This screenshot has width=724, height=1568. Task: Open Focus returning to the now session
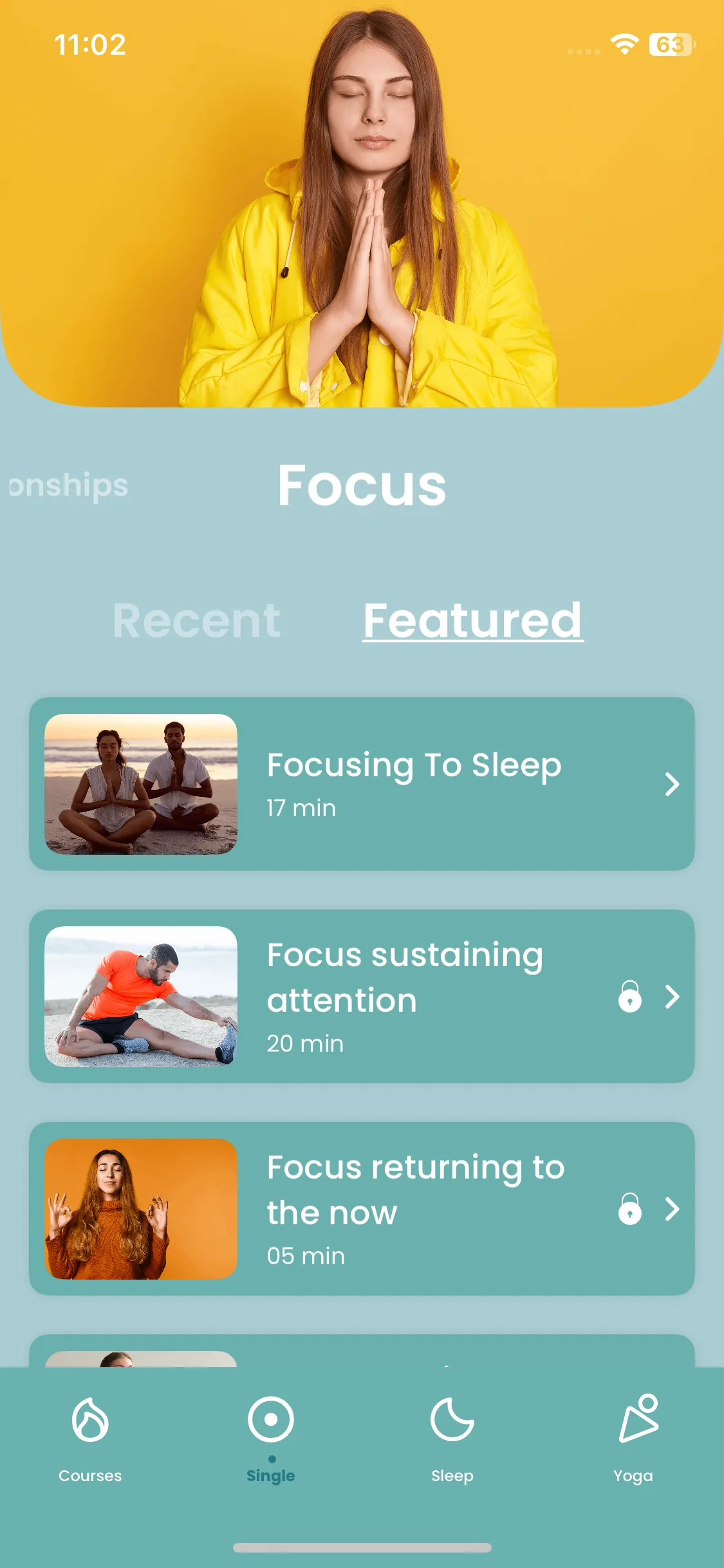tap(362, 1209)
